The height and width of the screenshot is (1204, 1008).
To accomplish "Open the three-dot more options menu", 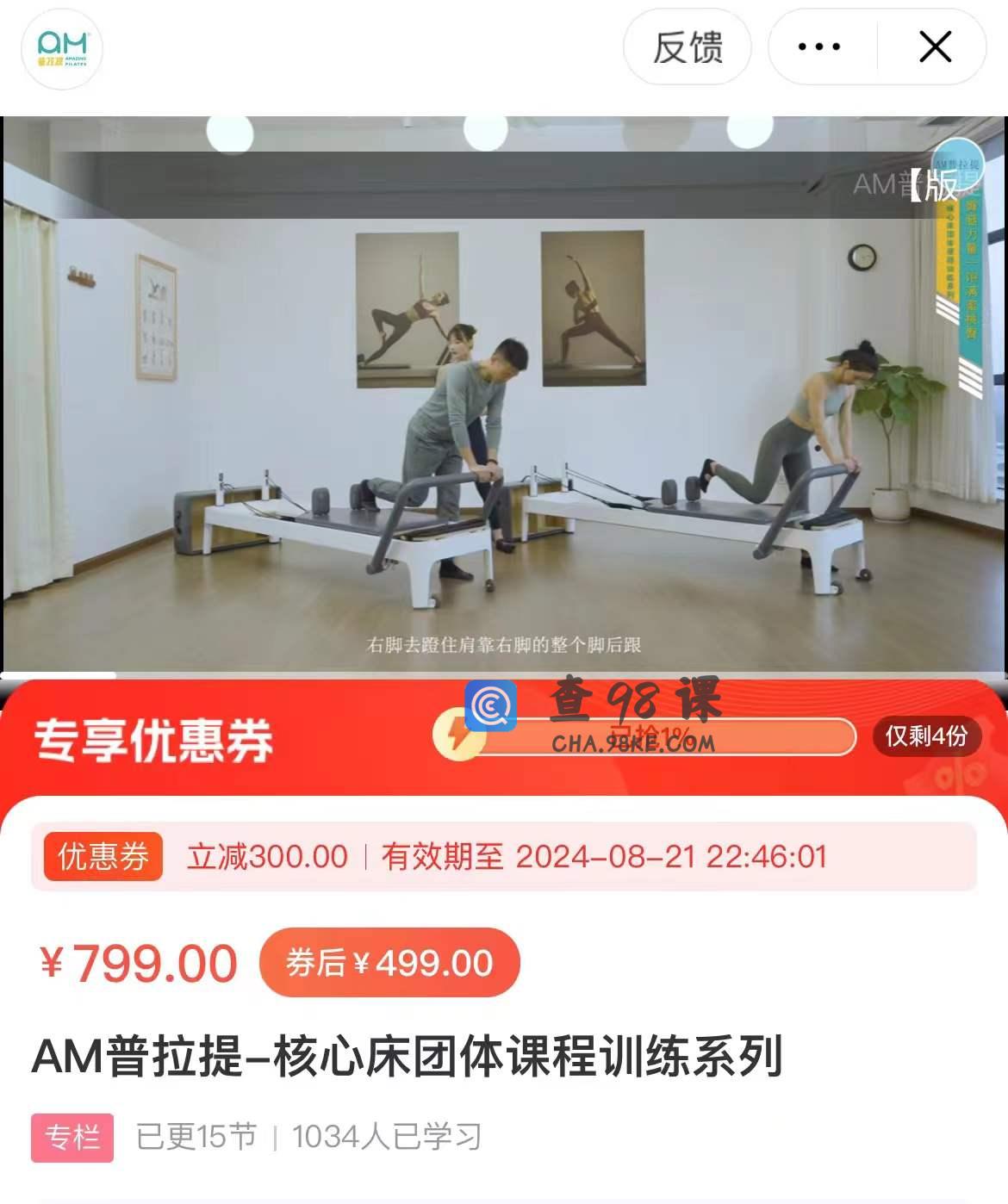I will tap(819, 47).
